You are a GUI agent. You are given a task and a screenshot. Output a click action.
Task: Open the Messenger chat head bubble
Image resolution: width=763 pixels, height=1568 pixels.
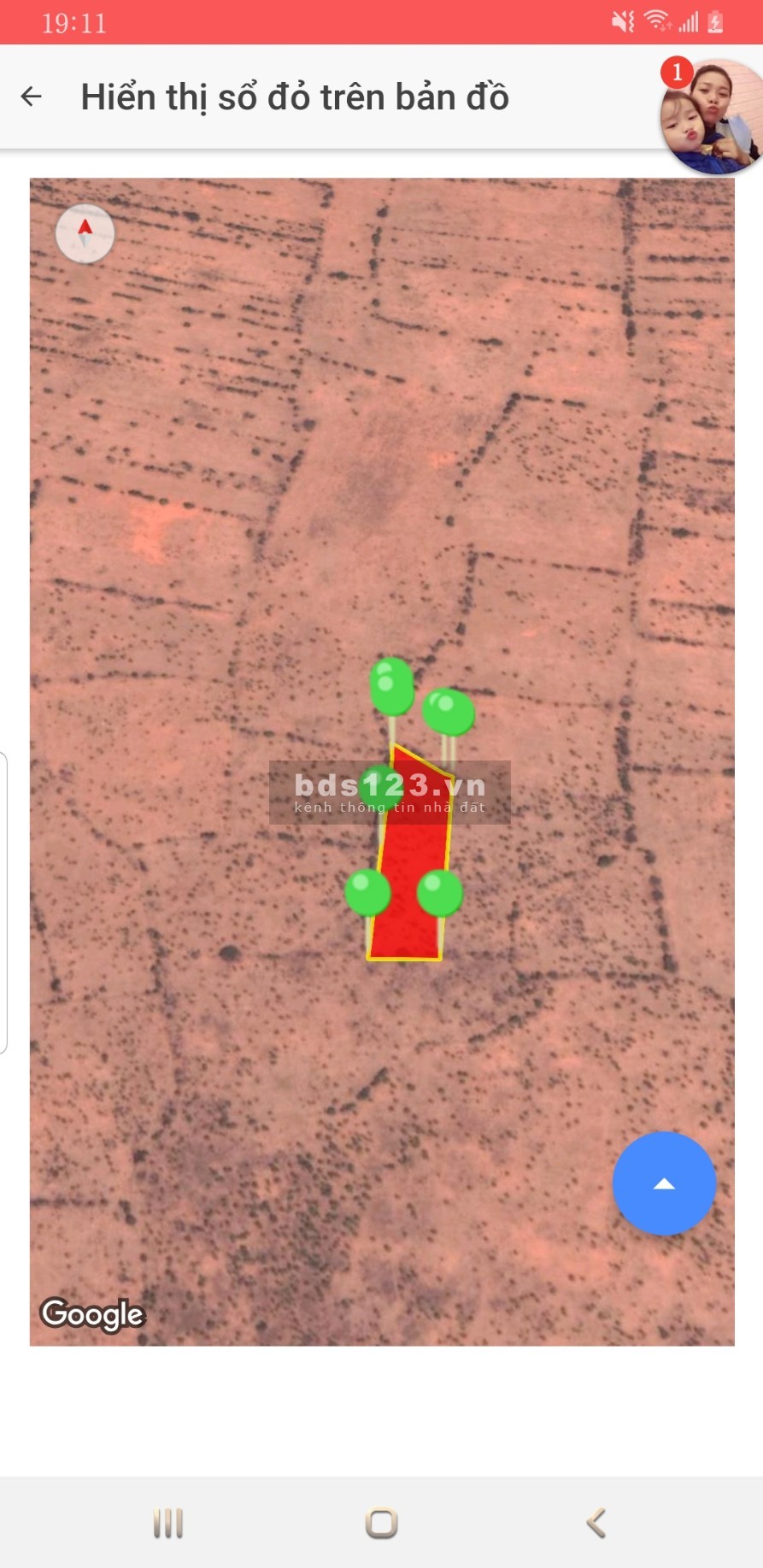pyautogui.click(x=712, y=117)
